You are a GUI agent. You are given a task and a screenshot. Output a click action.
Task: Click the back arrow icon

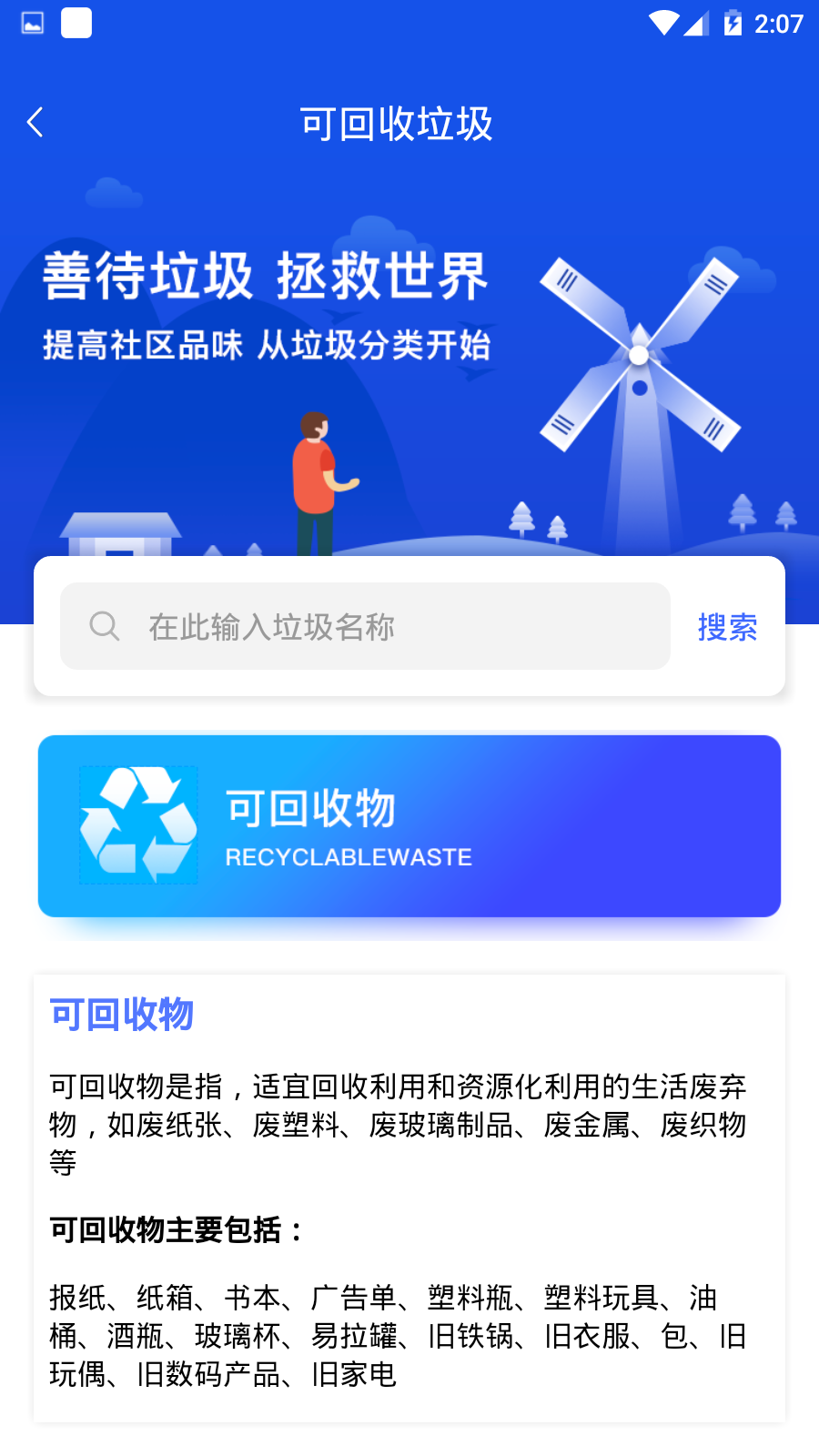coord(35,121)
